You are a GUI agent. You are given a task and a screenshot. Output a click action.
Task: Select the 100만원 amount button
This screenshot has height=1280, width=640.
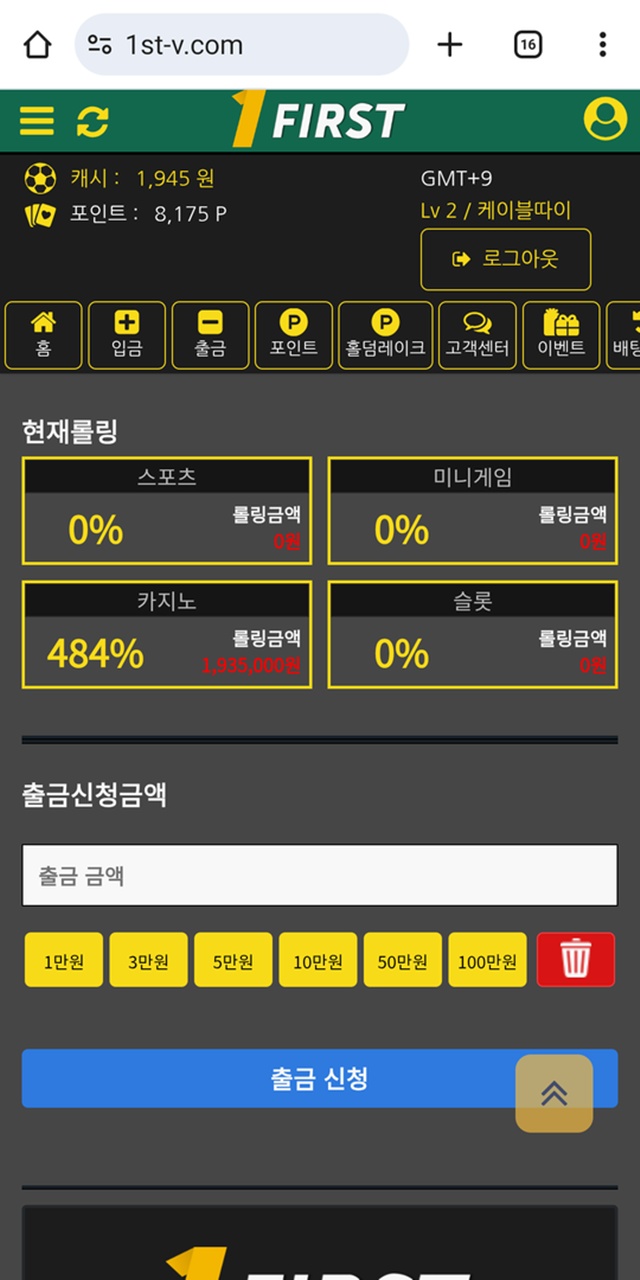[x=487, y=960]
